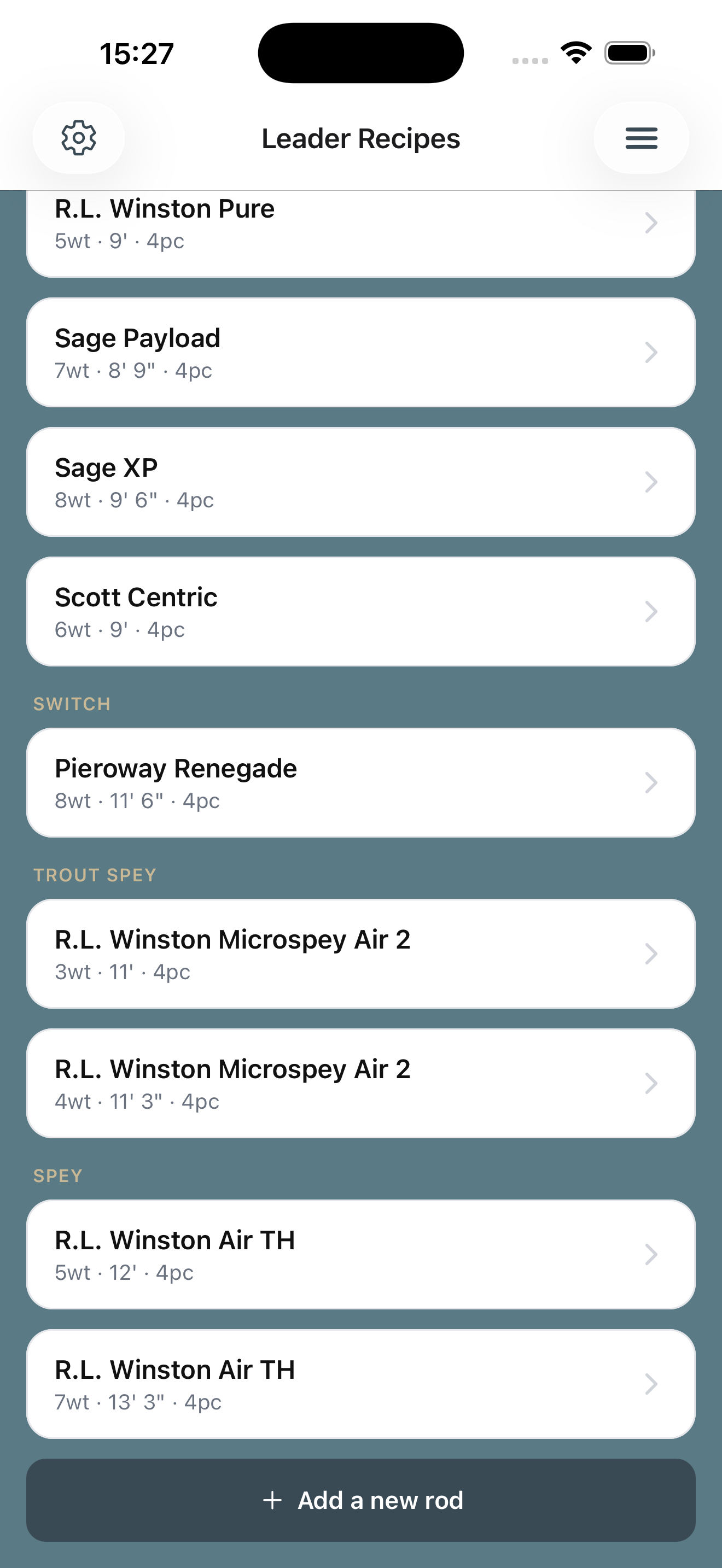722x1568 pixels.
Task: Add a new rod
Action: [361, 1500]
